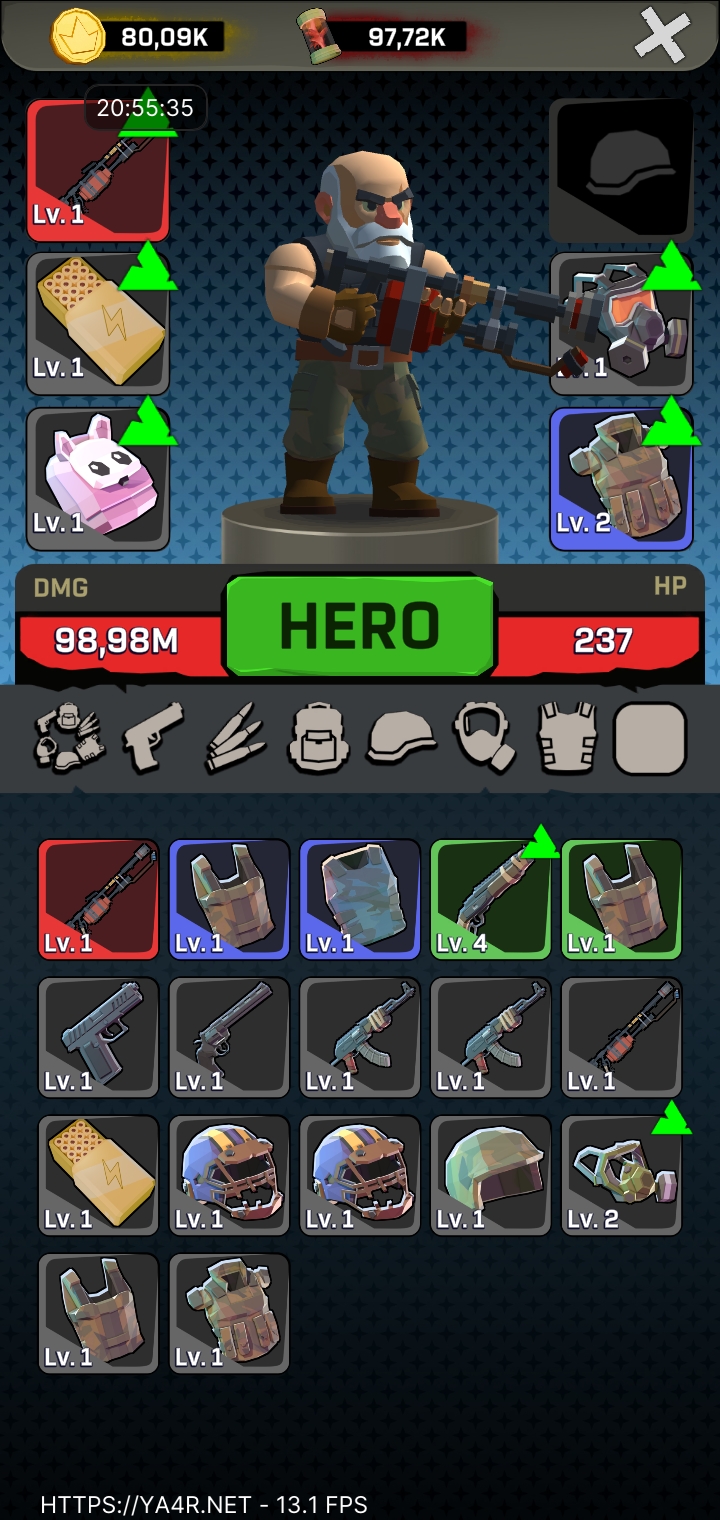
Task: Open equipped gas mask slot
Action: [x=620, y=323]
